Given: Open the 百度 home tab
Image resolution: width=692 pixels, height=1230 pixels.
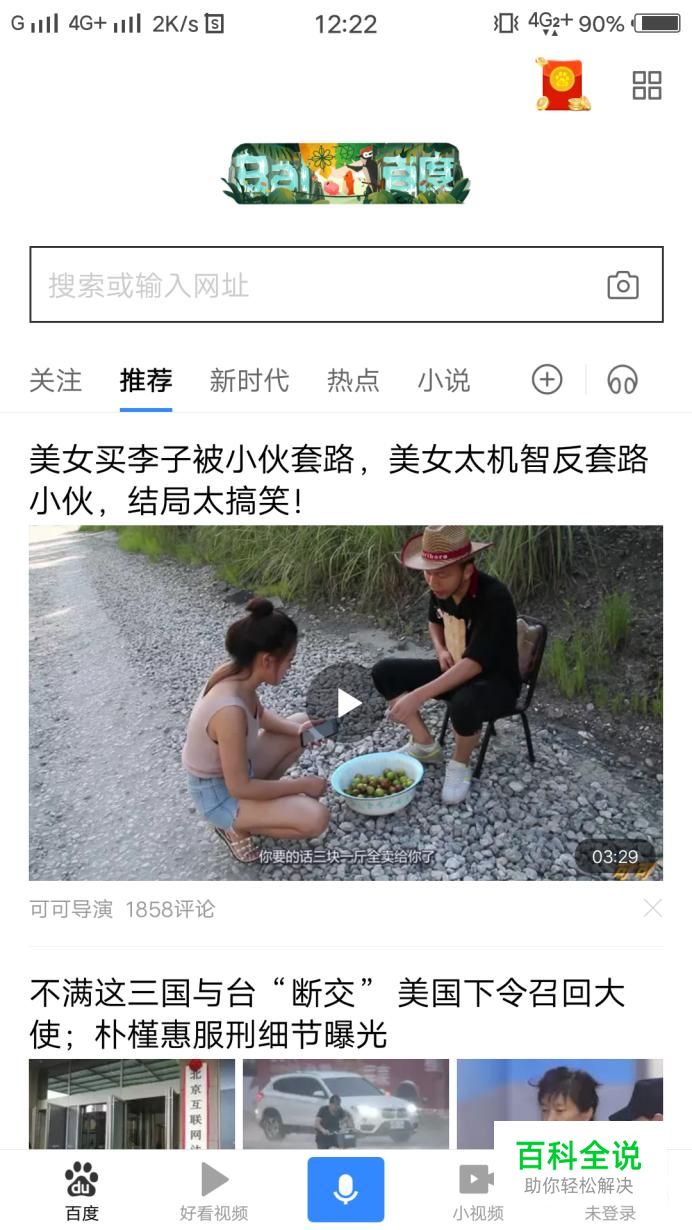Looking at the screenshot, I should pos(82,1192).
